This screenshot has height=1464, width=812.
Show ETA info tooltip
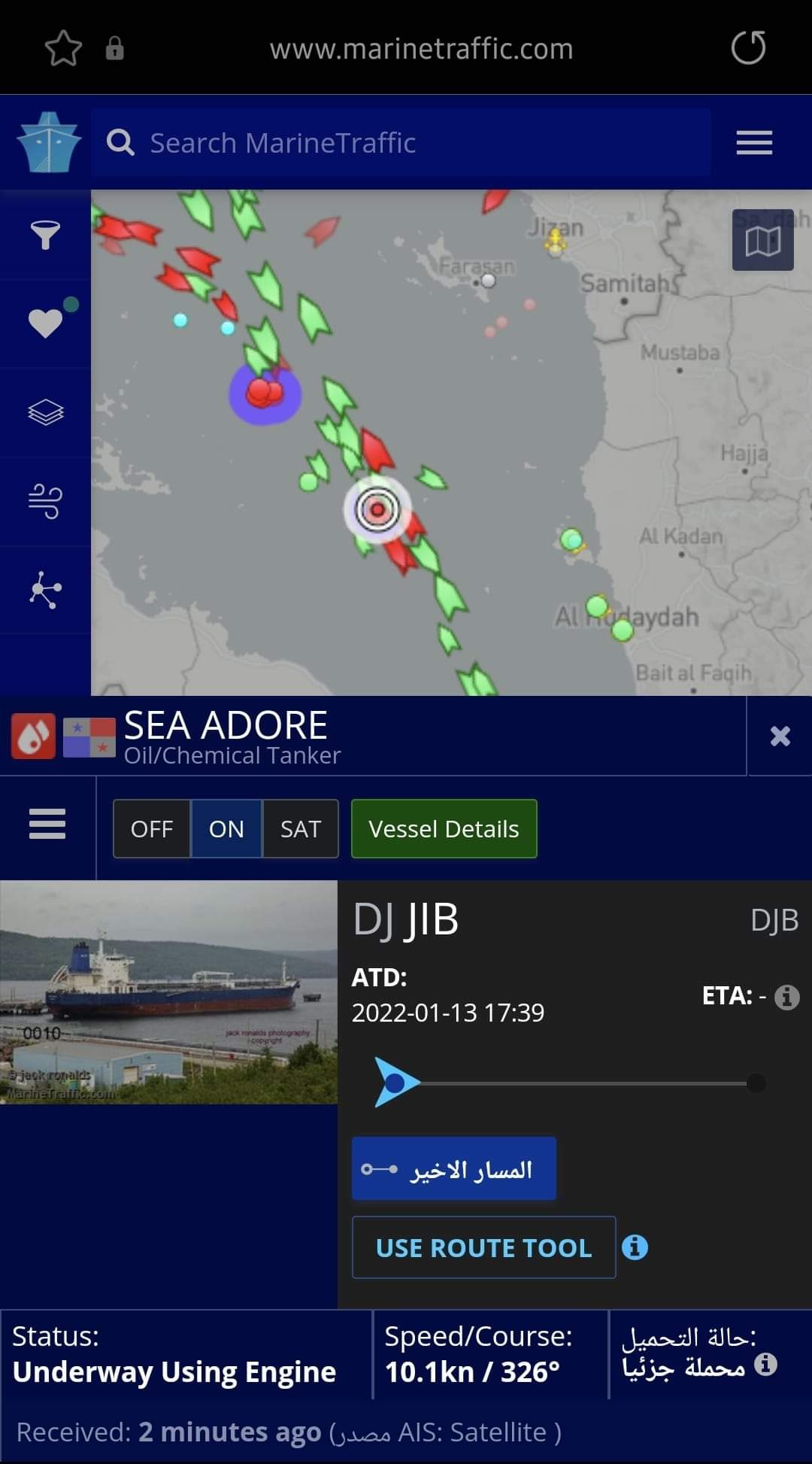[x=786, y=997]
